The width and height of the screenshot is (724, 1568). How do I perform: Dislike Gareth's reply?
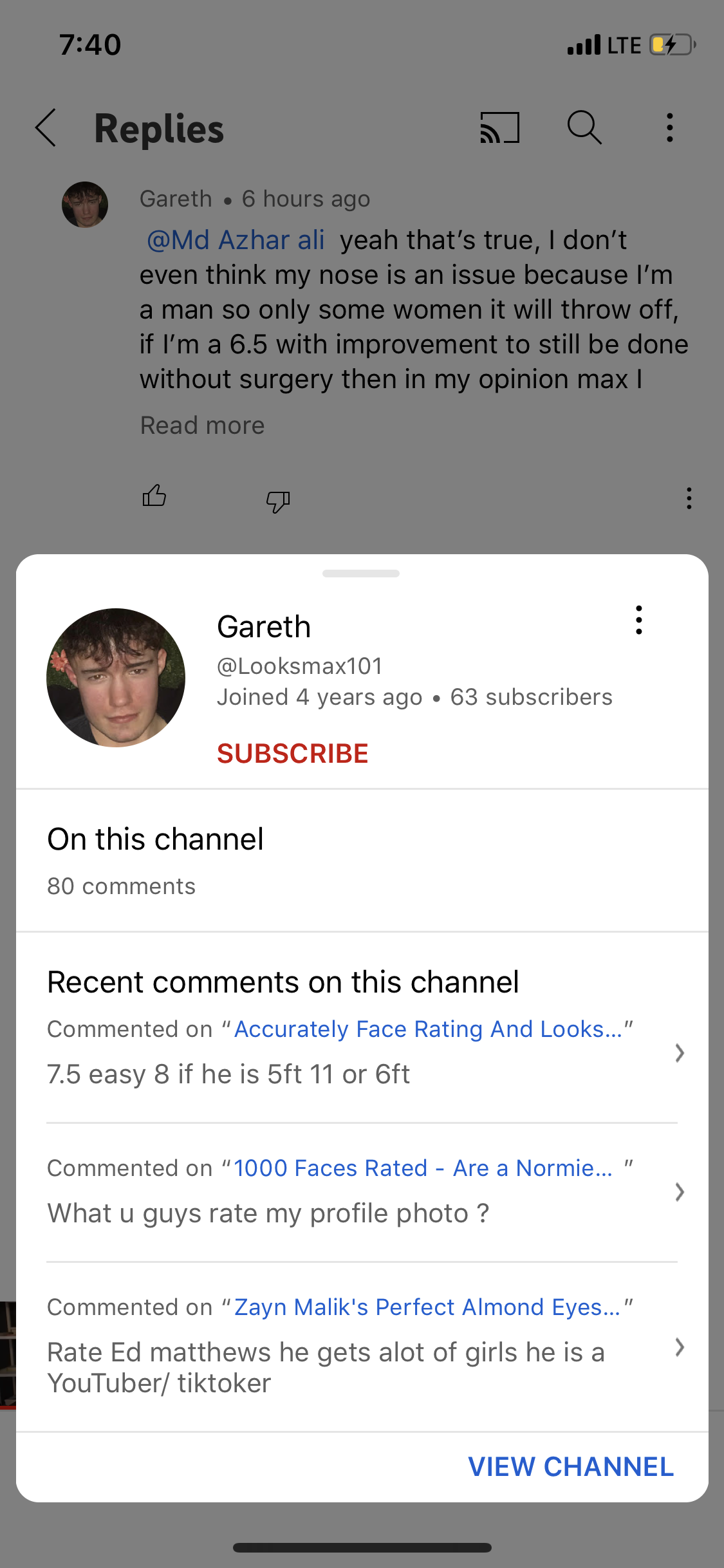(278, 500)
